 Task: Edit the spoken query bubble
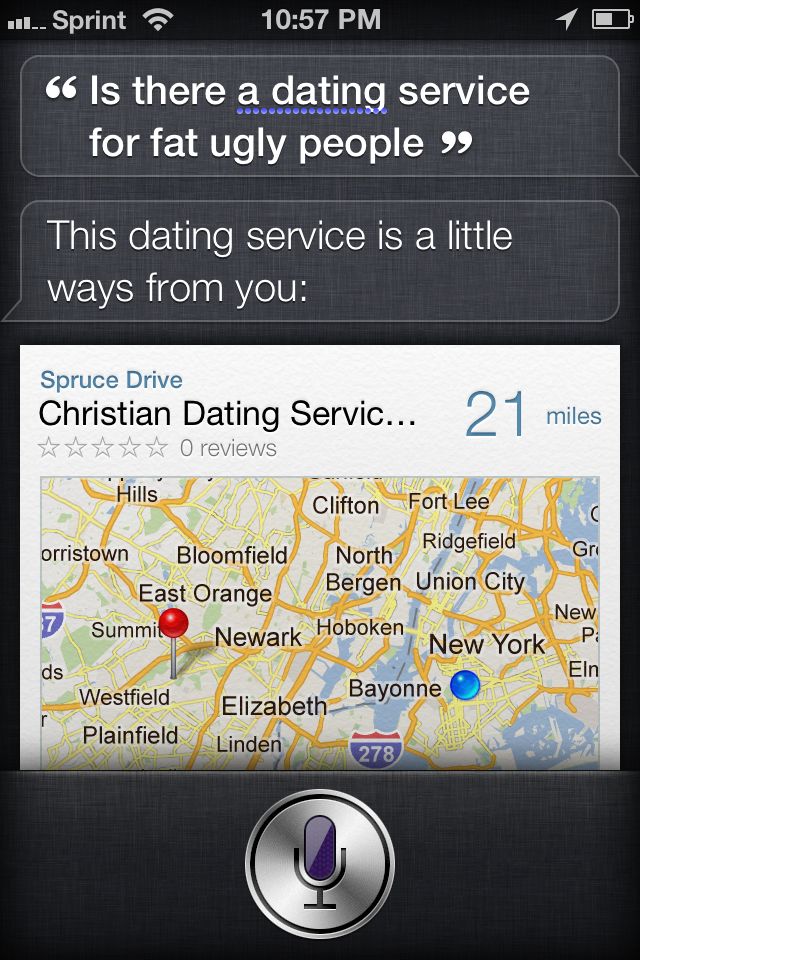pyautogui.click(x=310, y=117)
